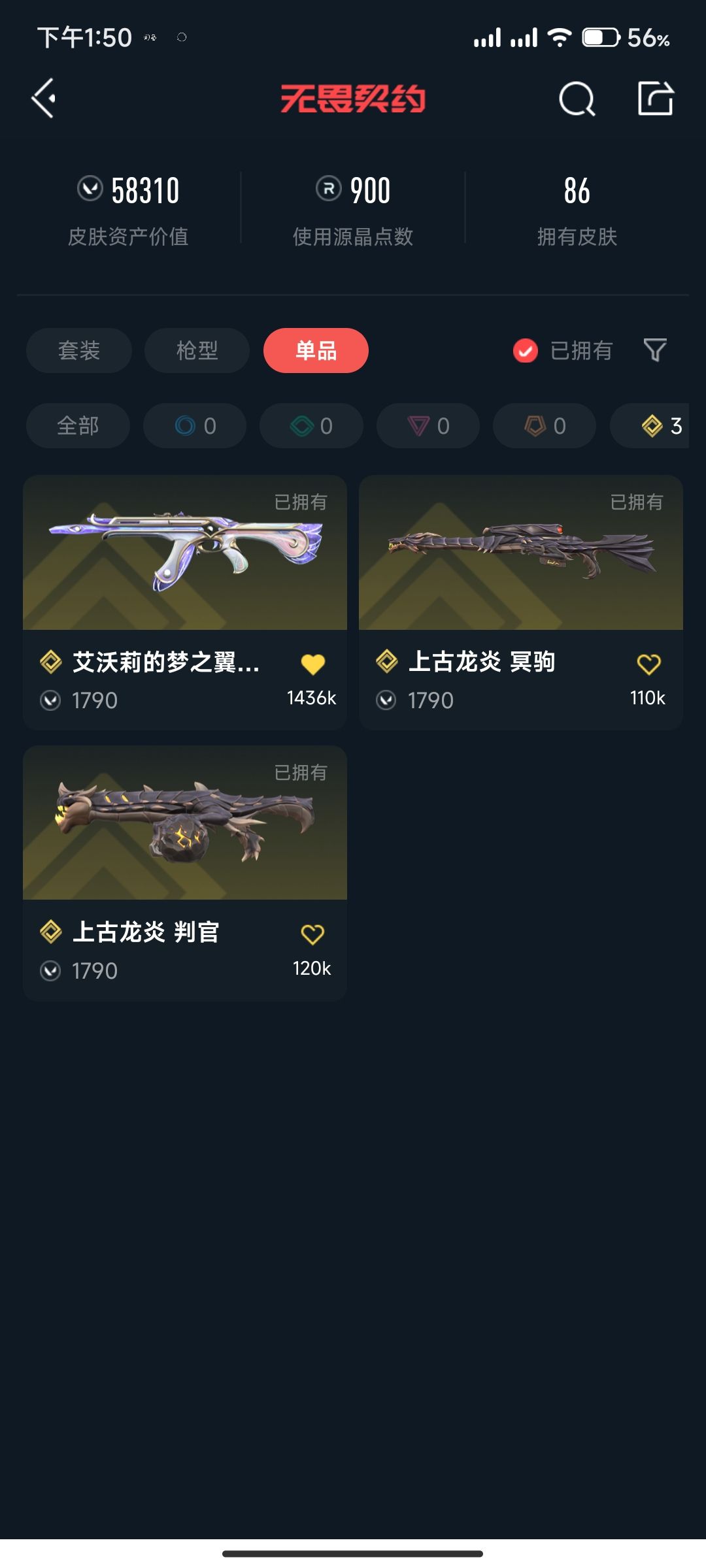Screen dimensions: 706x1568
Task: Filter by the gold rarity chip showing 3
Action: (660, 426)
